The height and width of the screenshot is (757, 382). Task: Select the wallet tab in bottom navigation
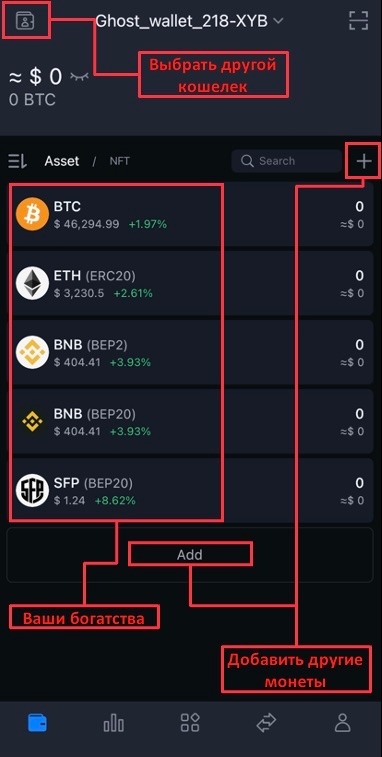(x=37, y=724)
